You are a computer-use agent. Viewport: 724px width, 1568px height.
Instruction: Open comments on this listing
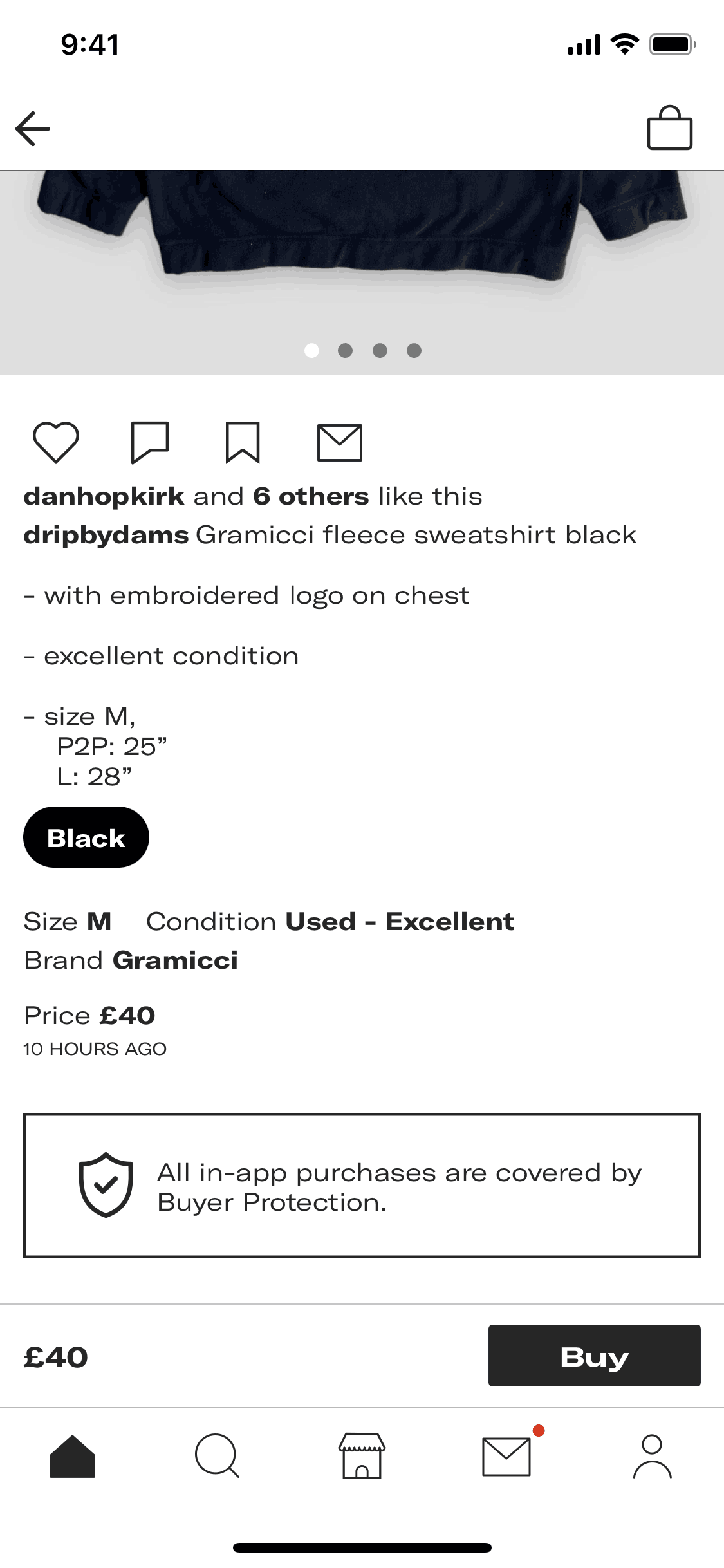(149, 442)
